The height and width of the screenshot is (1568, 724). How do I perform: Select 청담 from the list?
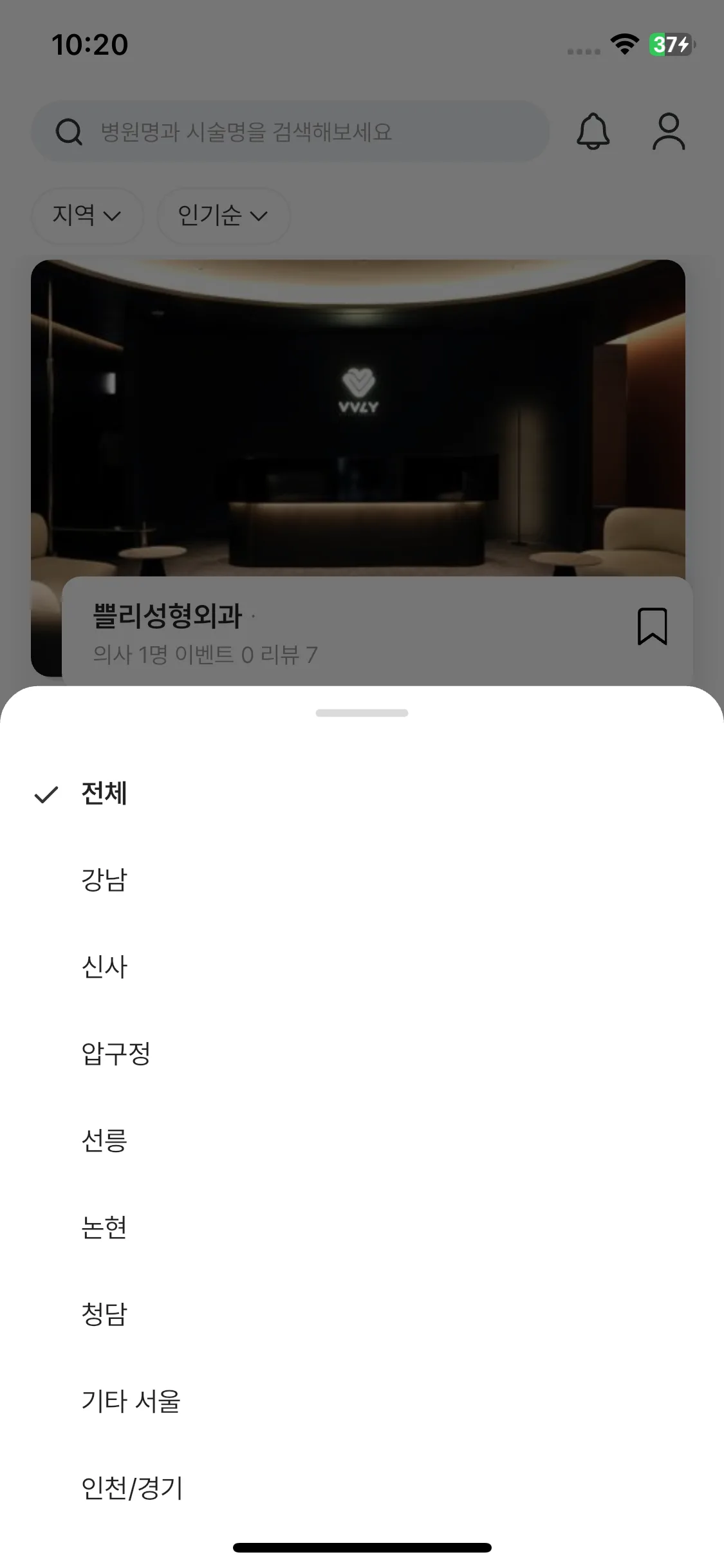pyautogui.click(x=104, y=1314)
